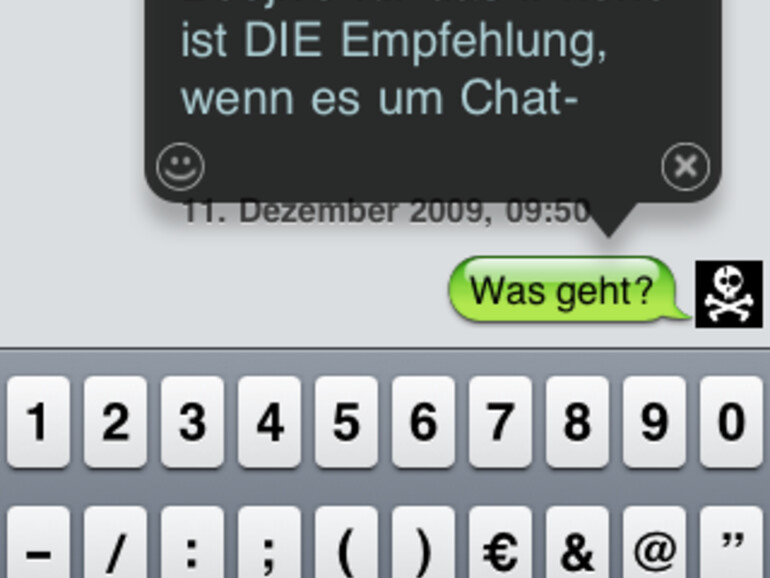Type the ampersand key
Screen dimensions: 770x578
coord(577,545)
